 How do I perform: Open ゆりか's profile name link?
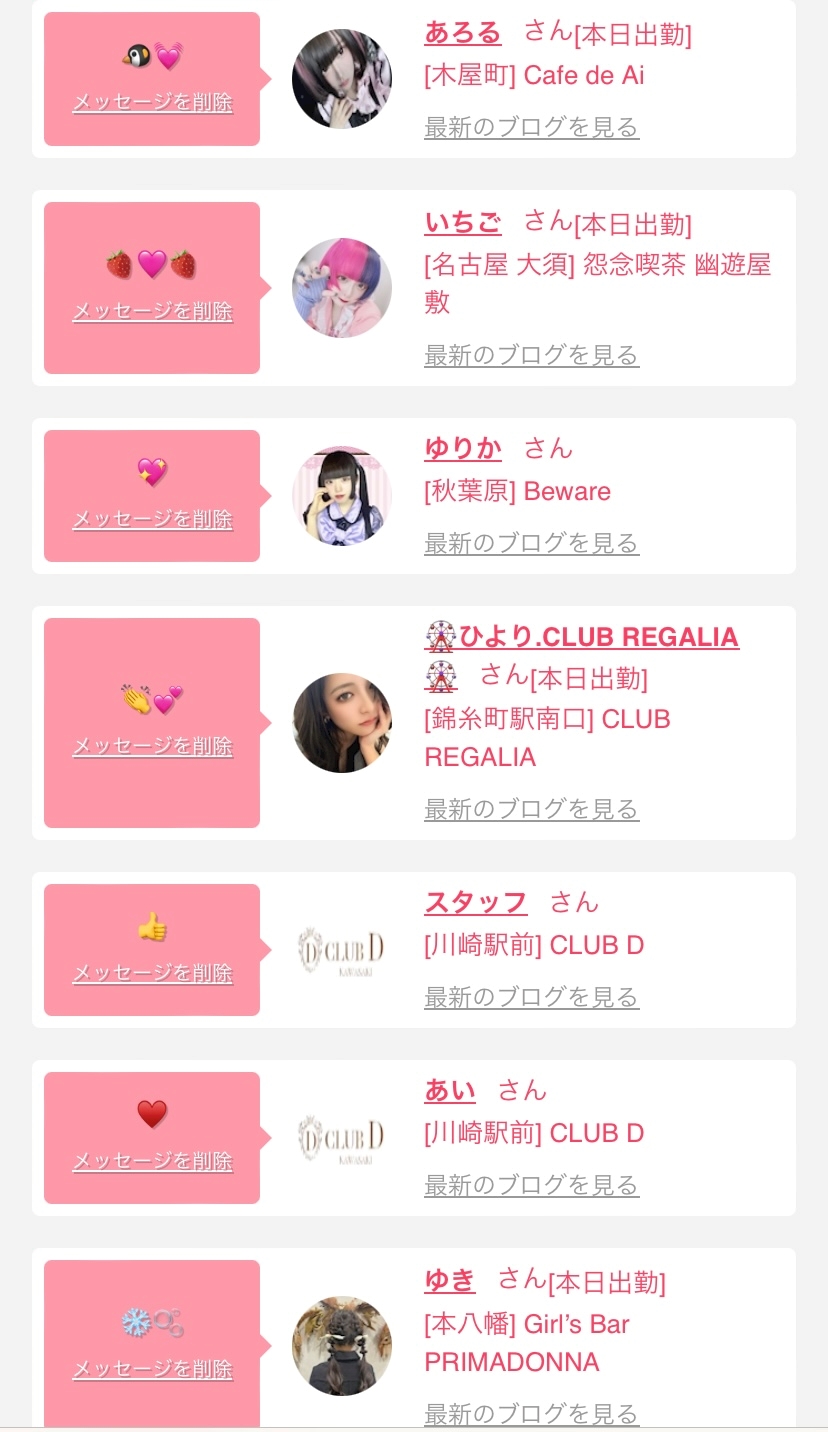point(462,448)
